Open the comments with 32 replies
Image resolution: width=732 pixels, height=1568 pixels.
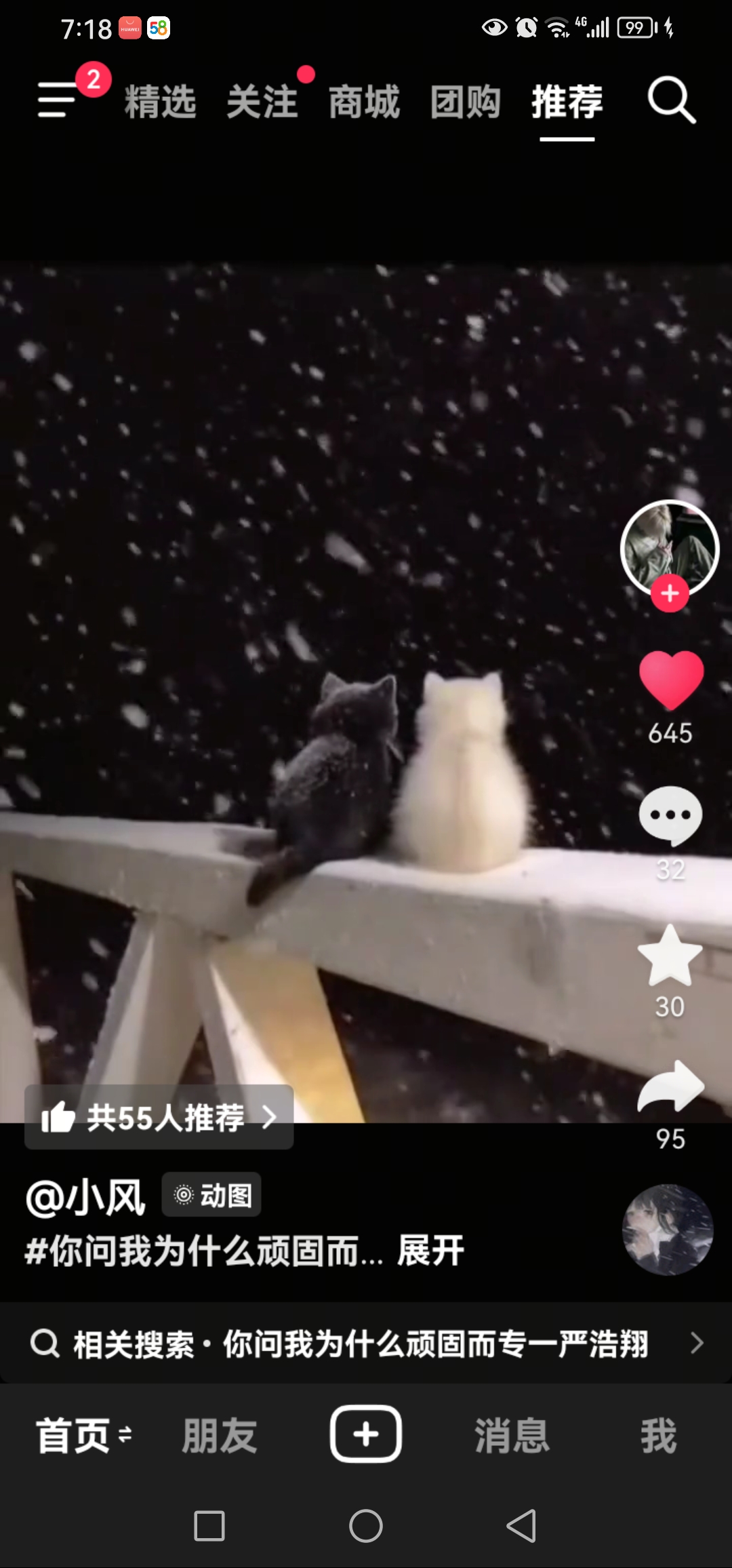click(670, 816)
